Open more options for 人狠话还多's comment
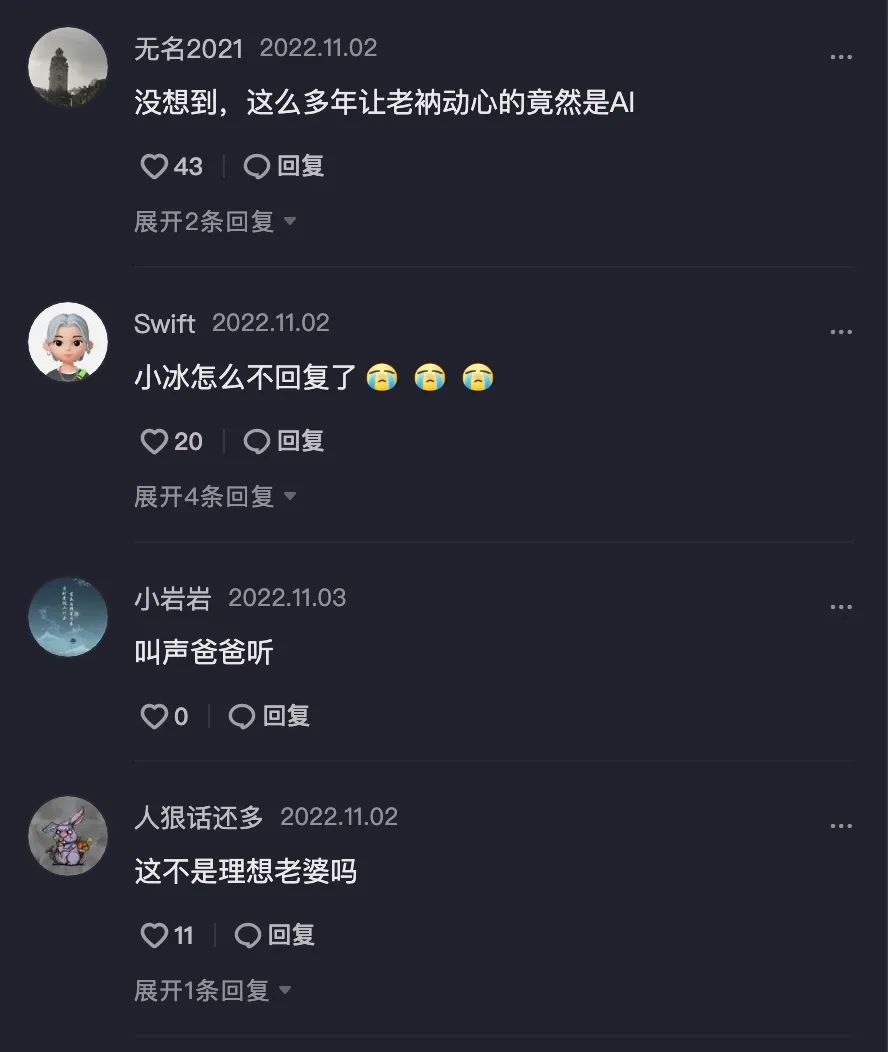This screenshot has height=1052, width=888. 841,826
